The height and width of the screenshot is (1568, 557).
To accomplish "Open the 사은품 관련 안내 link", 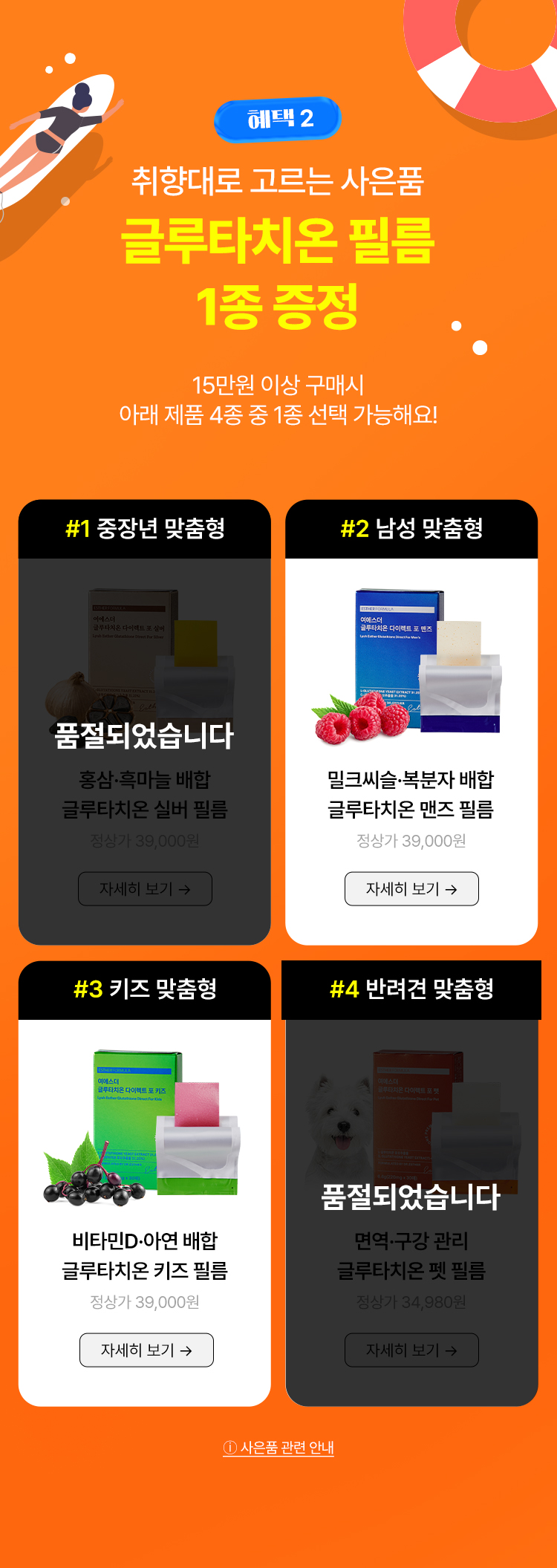I will (x=278, y=1448).
